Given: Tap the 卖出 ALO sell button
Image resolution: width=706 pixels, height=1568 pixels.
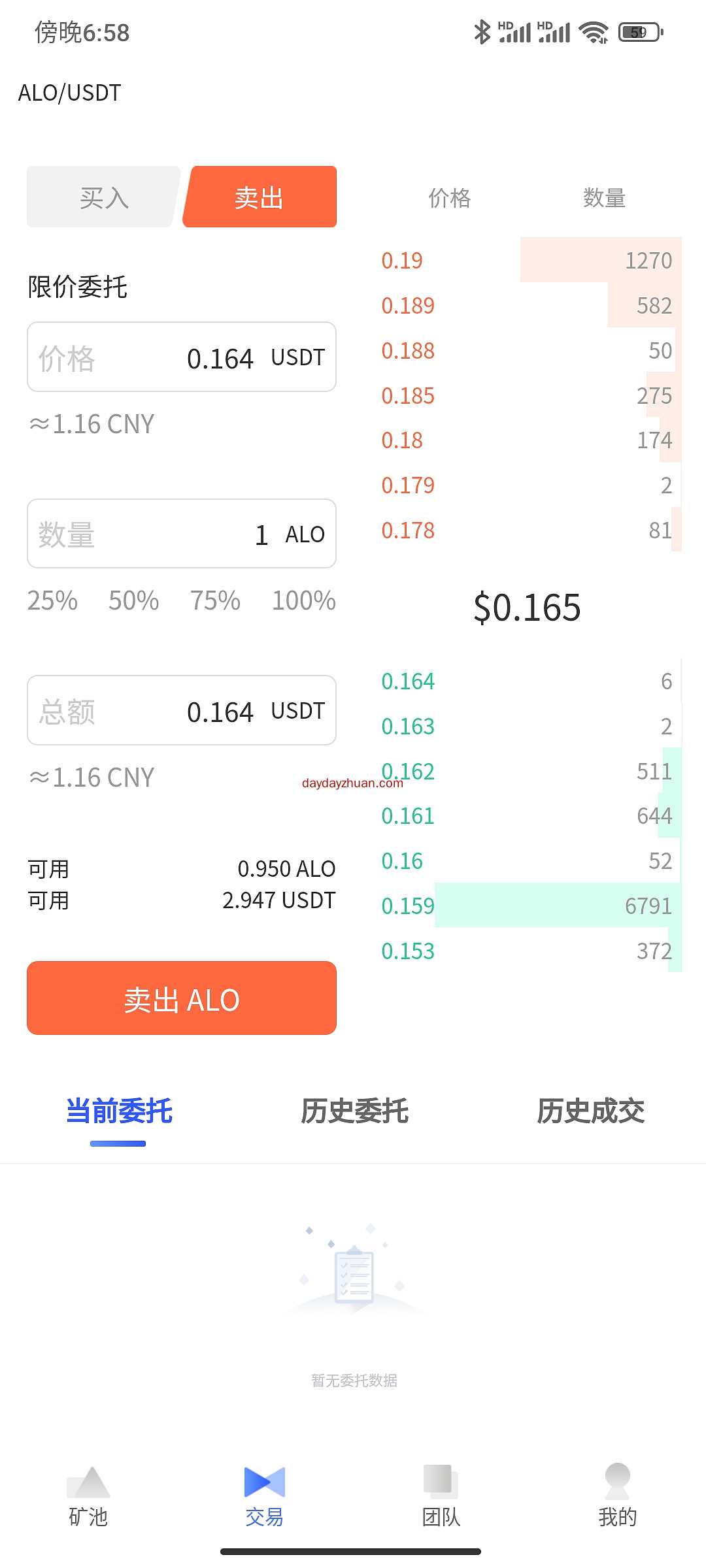Looking at the screenshot, I should pos(181,998).
